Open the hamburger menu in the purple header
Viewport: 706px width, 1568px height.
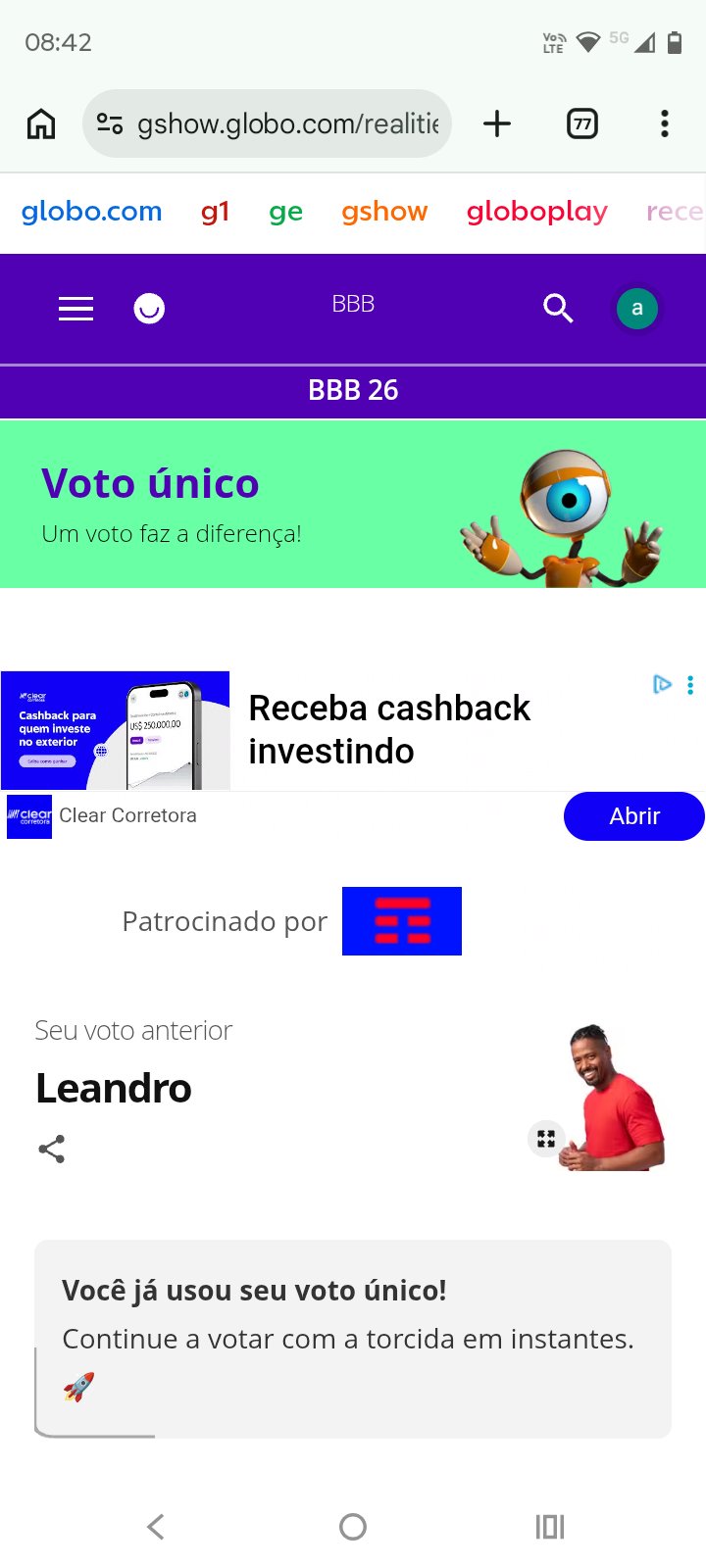(76, 309)
